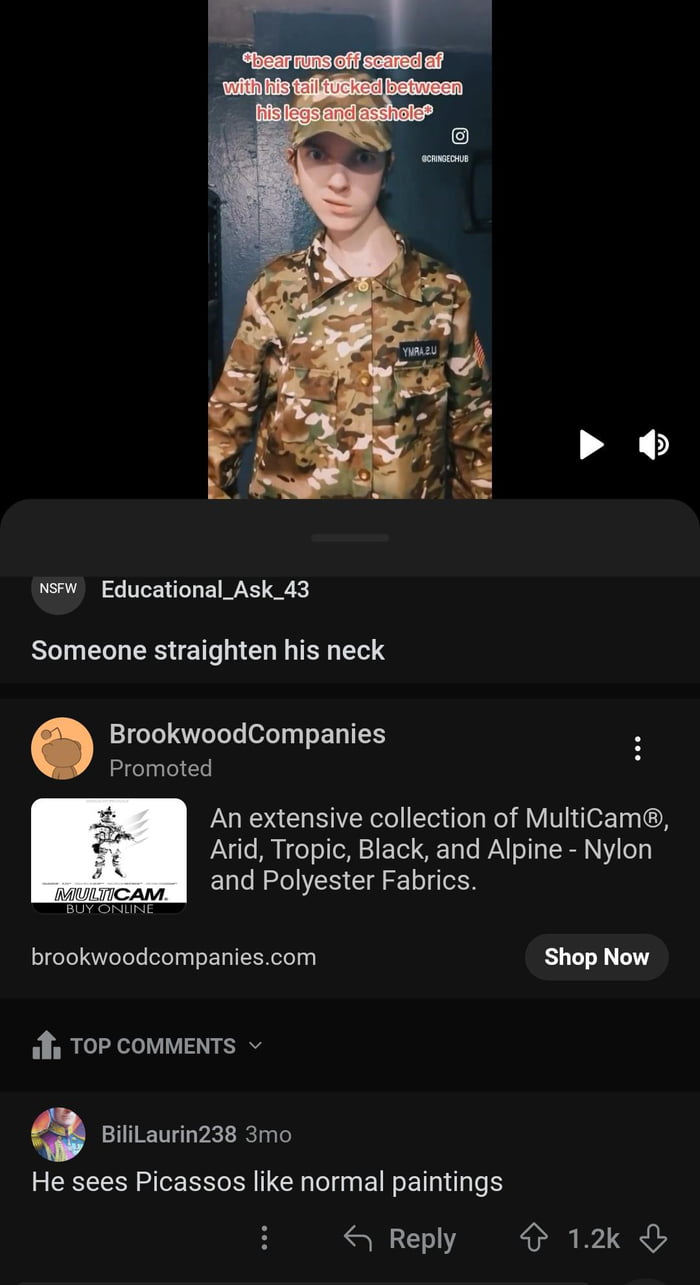Open Educational_Ask_43's profile
This screenshot has height=1285, width=700.
tap(205, 589)
